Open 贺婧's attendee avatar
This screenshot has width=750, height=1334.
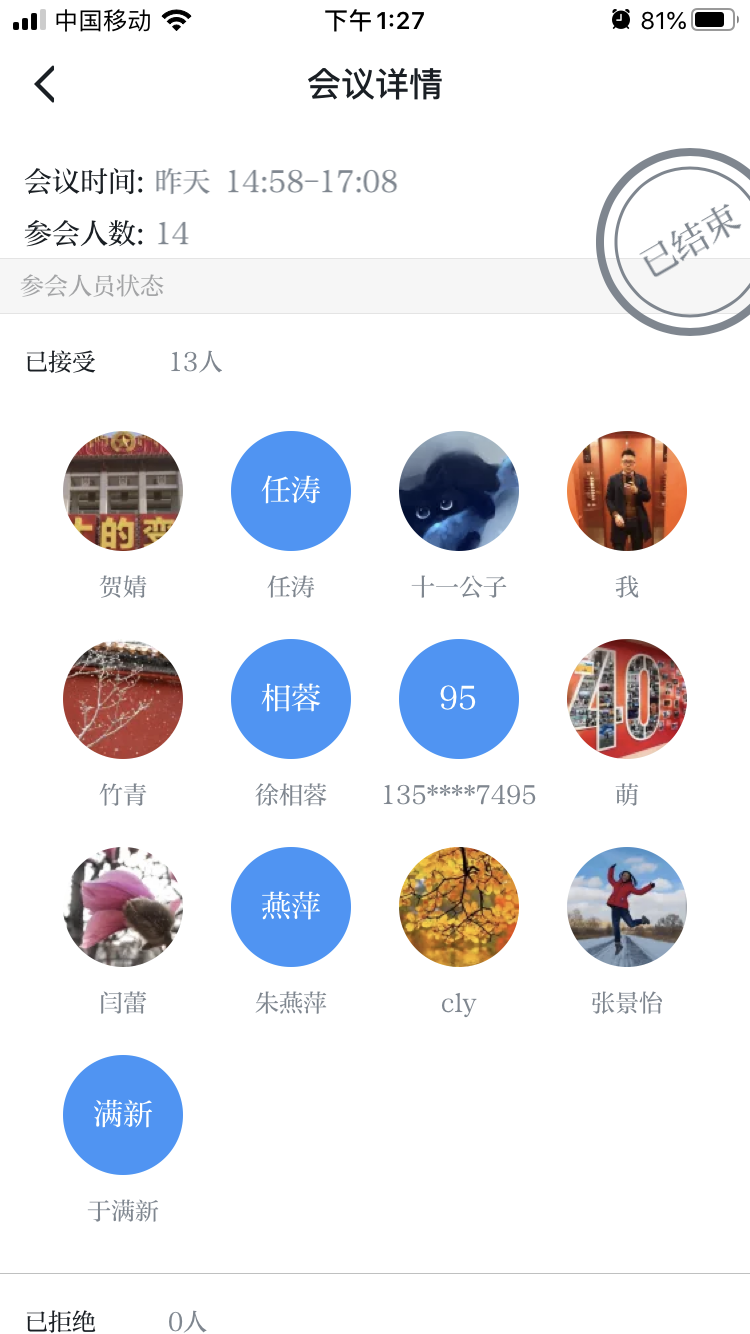[x=123, y=491]
